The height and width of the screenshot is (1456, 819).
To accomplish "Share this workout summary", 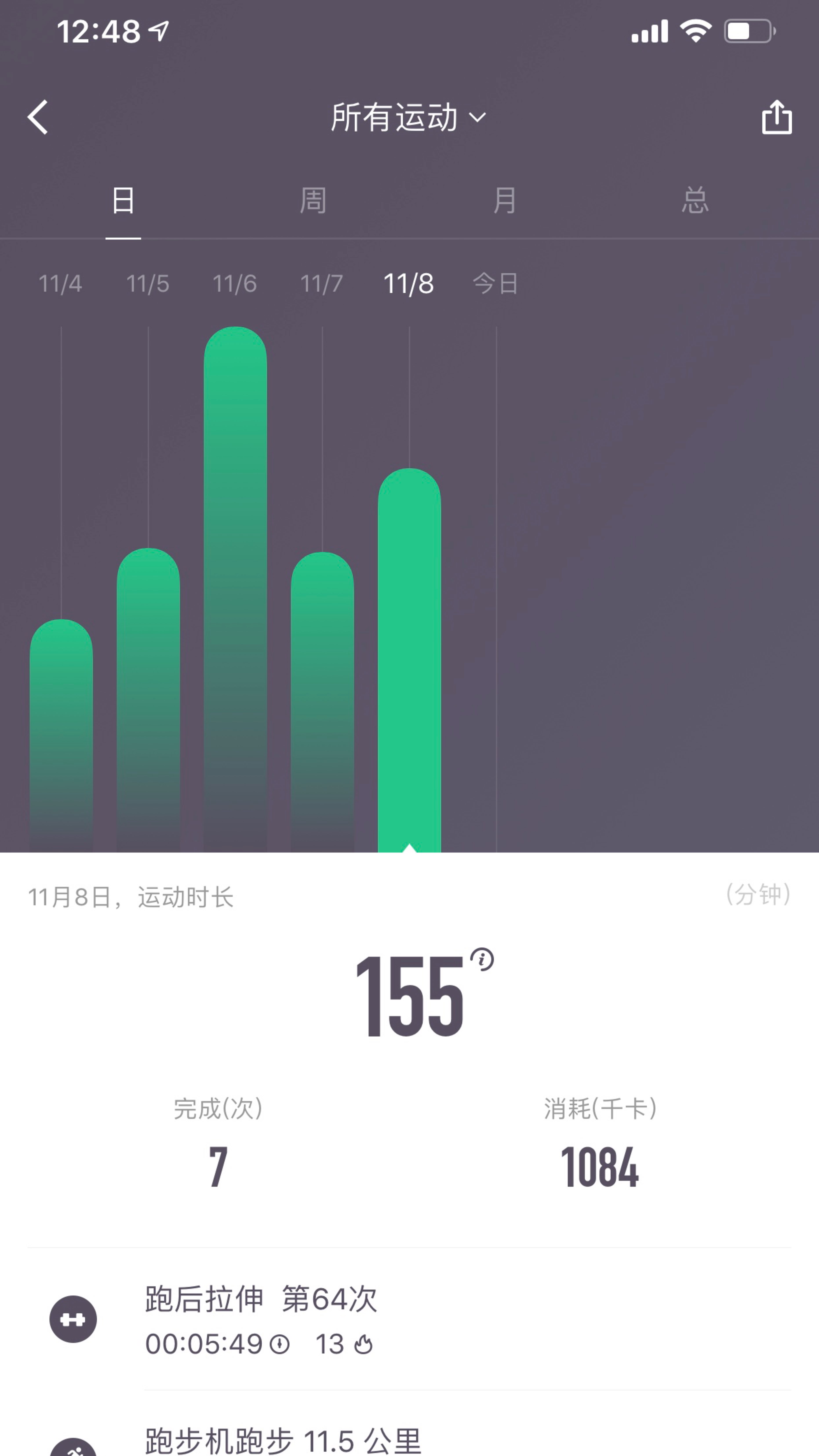I will (x=777, y=118).
